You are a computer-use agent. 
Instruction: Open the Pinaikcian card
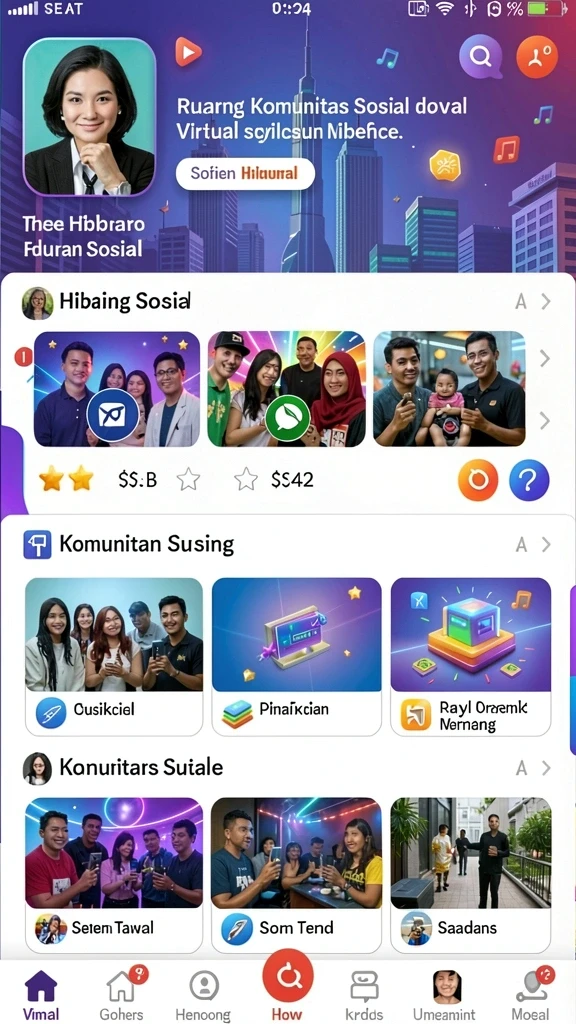click(x=296, y=656)
